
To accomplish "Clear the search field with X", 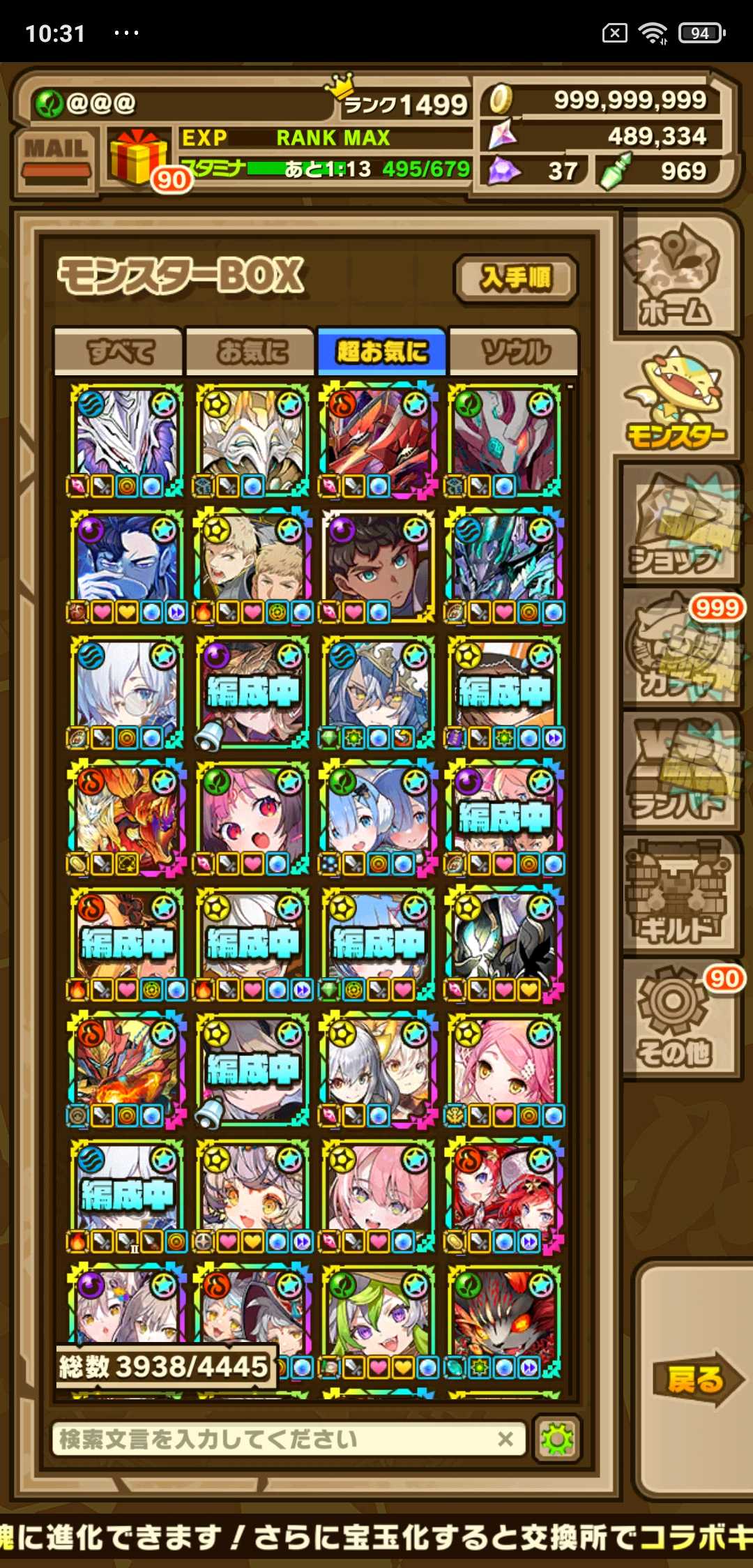I will click(x=505, y=1439).
